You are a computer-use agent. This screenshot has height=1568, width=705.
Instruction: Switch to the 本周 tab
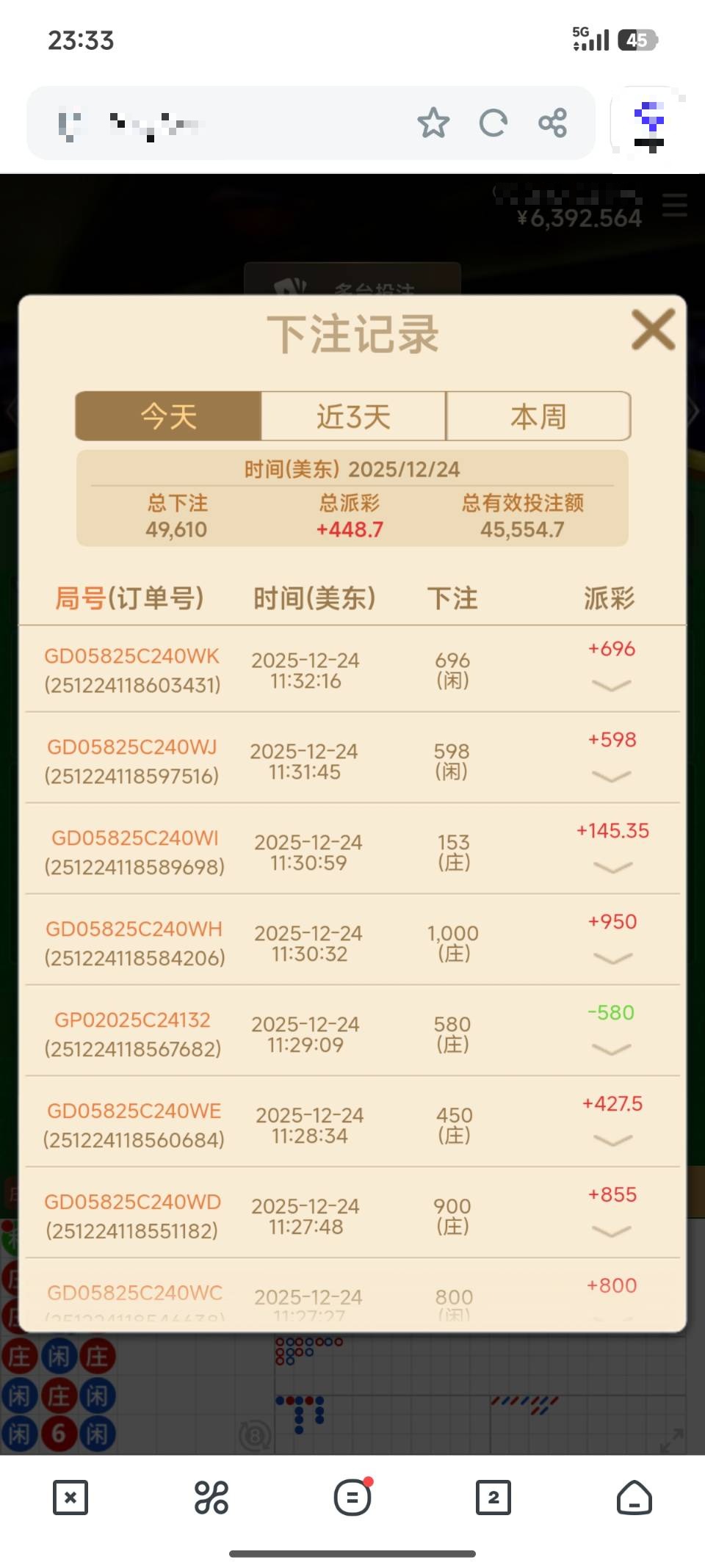pyautogui.click(x=538, y=416)
